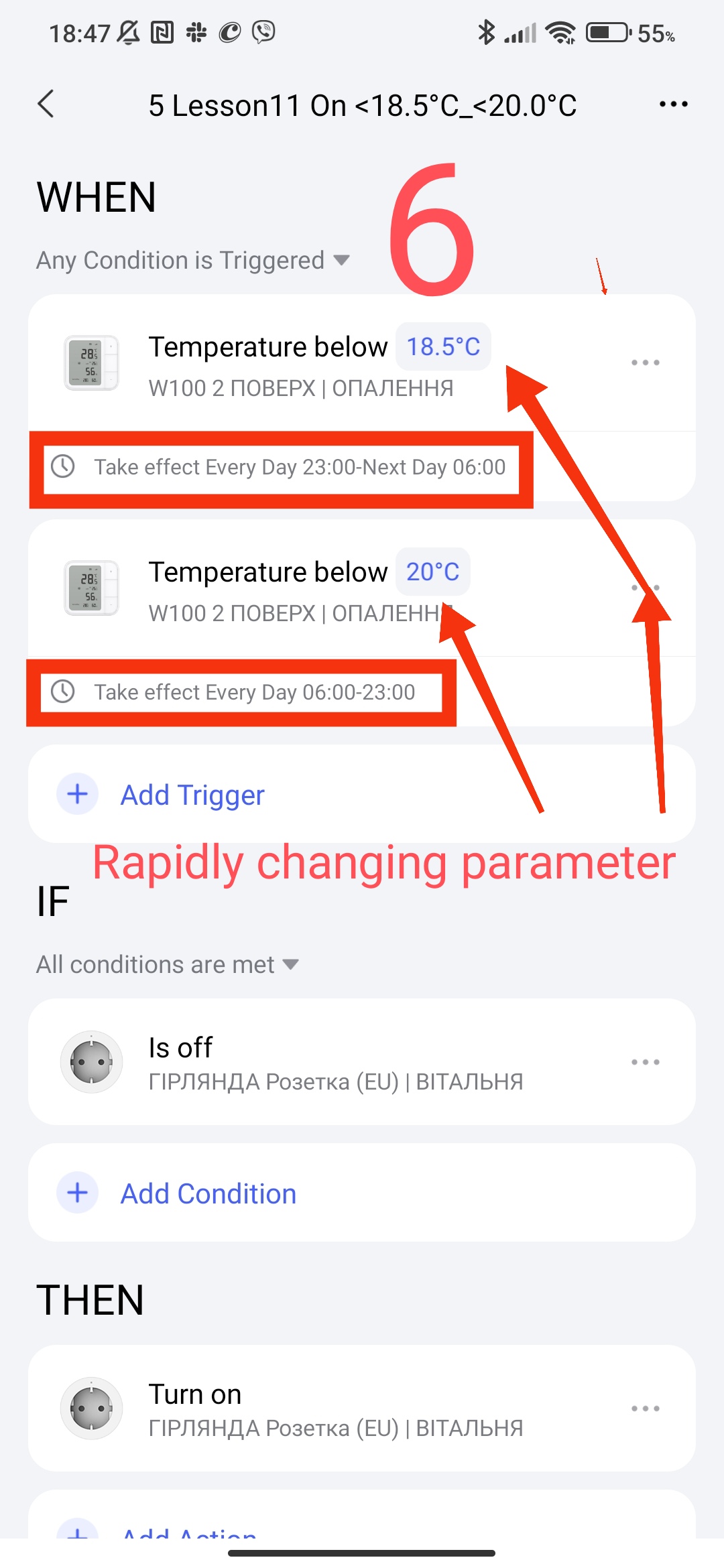Edit the 23:00-Next Day 06:00 effect time
This screenshot has width=724, height=1568.
pos(299,467)
